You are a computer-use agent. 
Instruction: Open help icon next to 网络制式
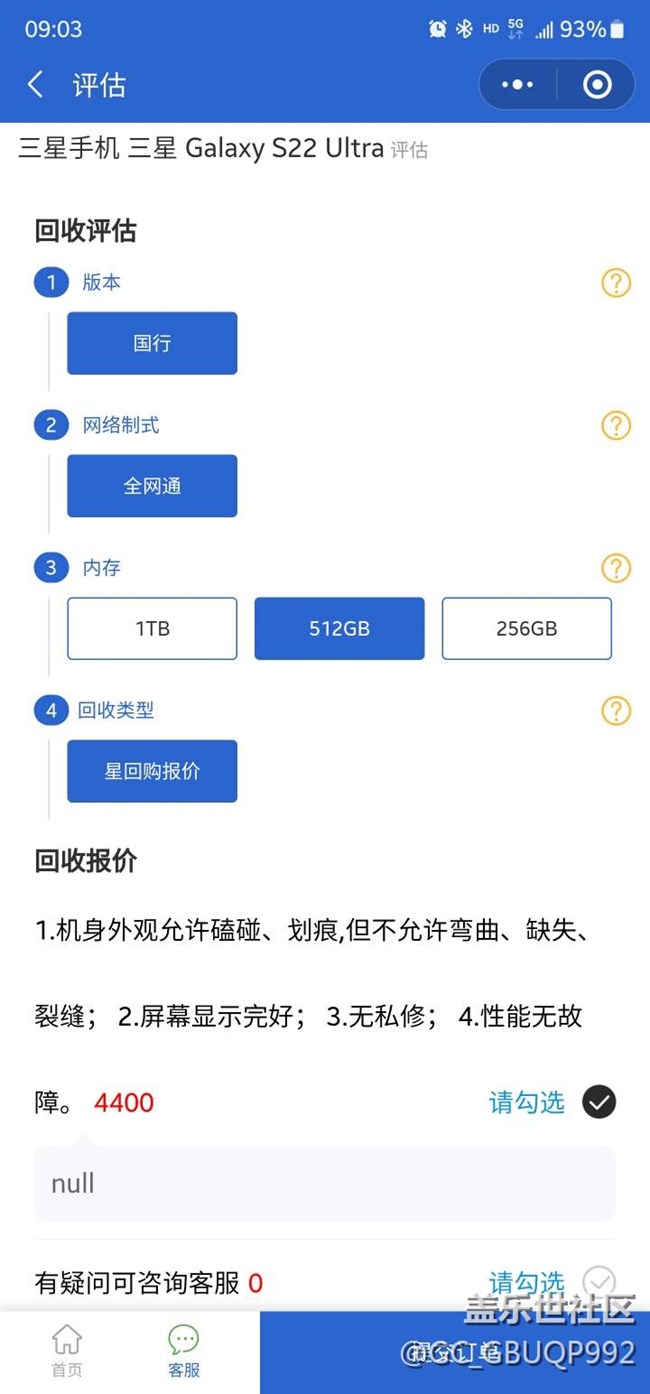tap(616, 425)
